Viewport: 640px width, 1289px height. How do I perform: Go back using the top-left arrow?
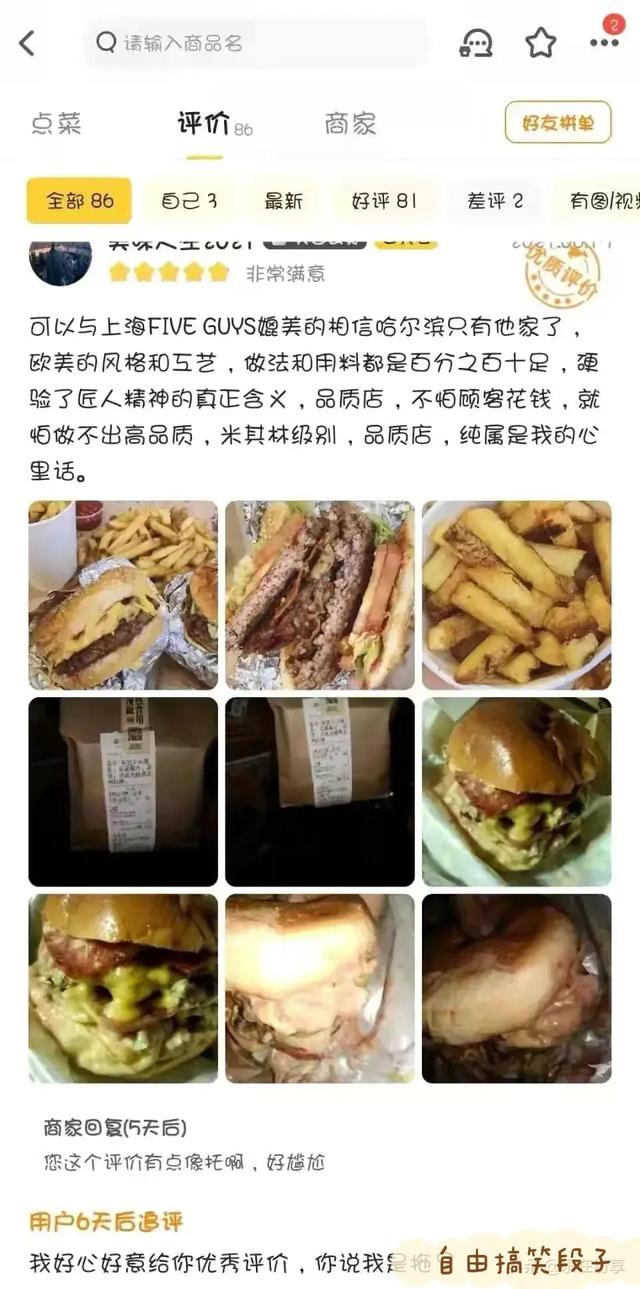pos(27,43)
